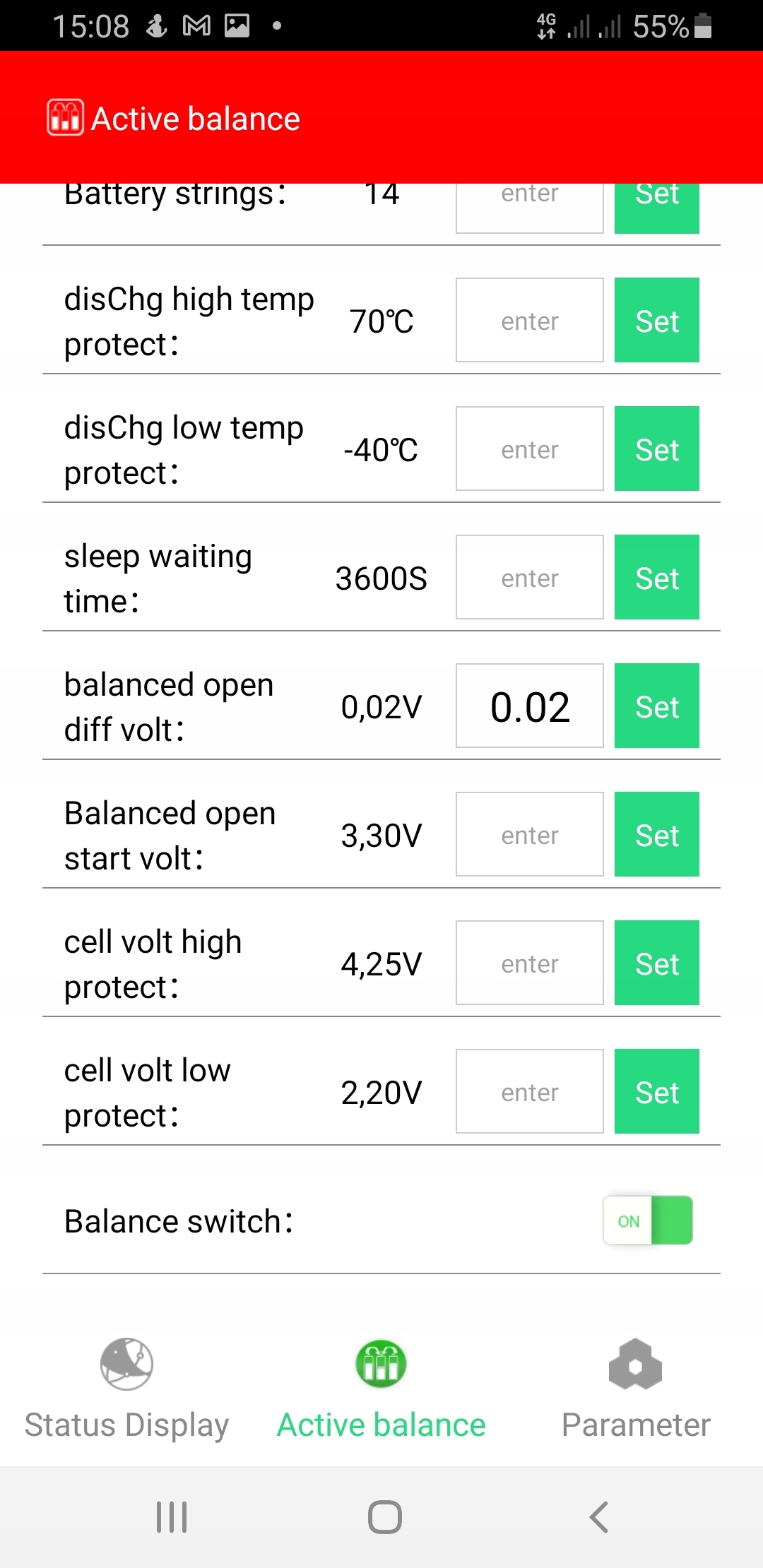Viewport: 763px width, 1568px height.
Task: Hit Set for Balanced open start volt
Action: tap(656, 834)
